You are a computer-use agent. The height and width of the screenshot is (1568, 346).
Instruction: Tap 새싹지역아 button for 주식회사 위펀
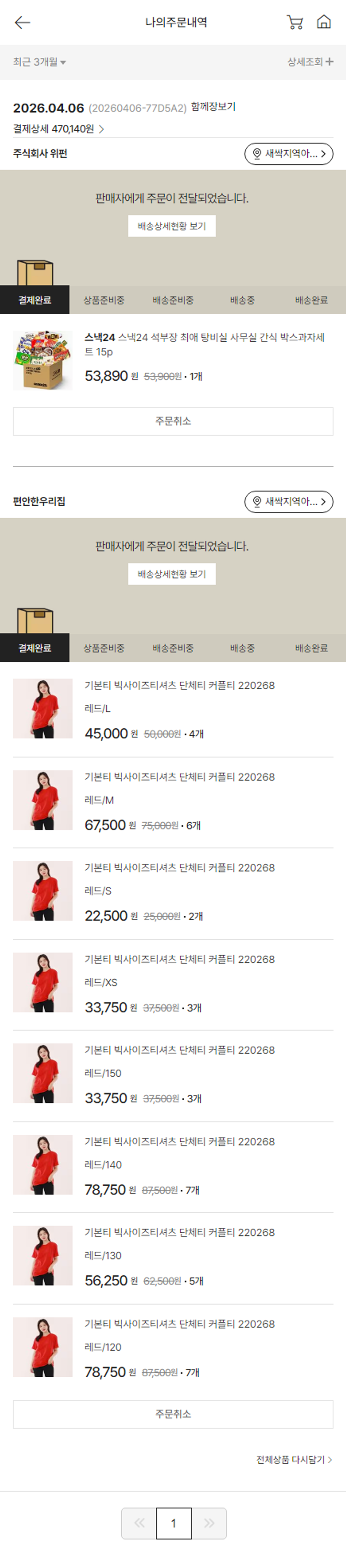pyautogui.click(x=288, y=154)
